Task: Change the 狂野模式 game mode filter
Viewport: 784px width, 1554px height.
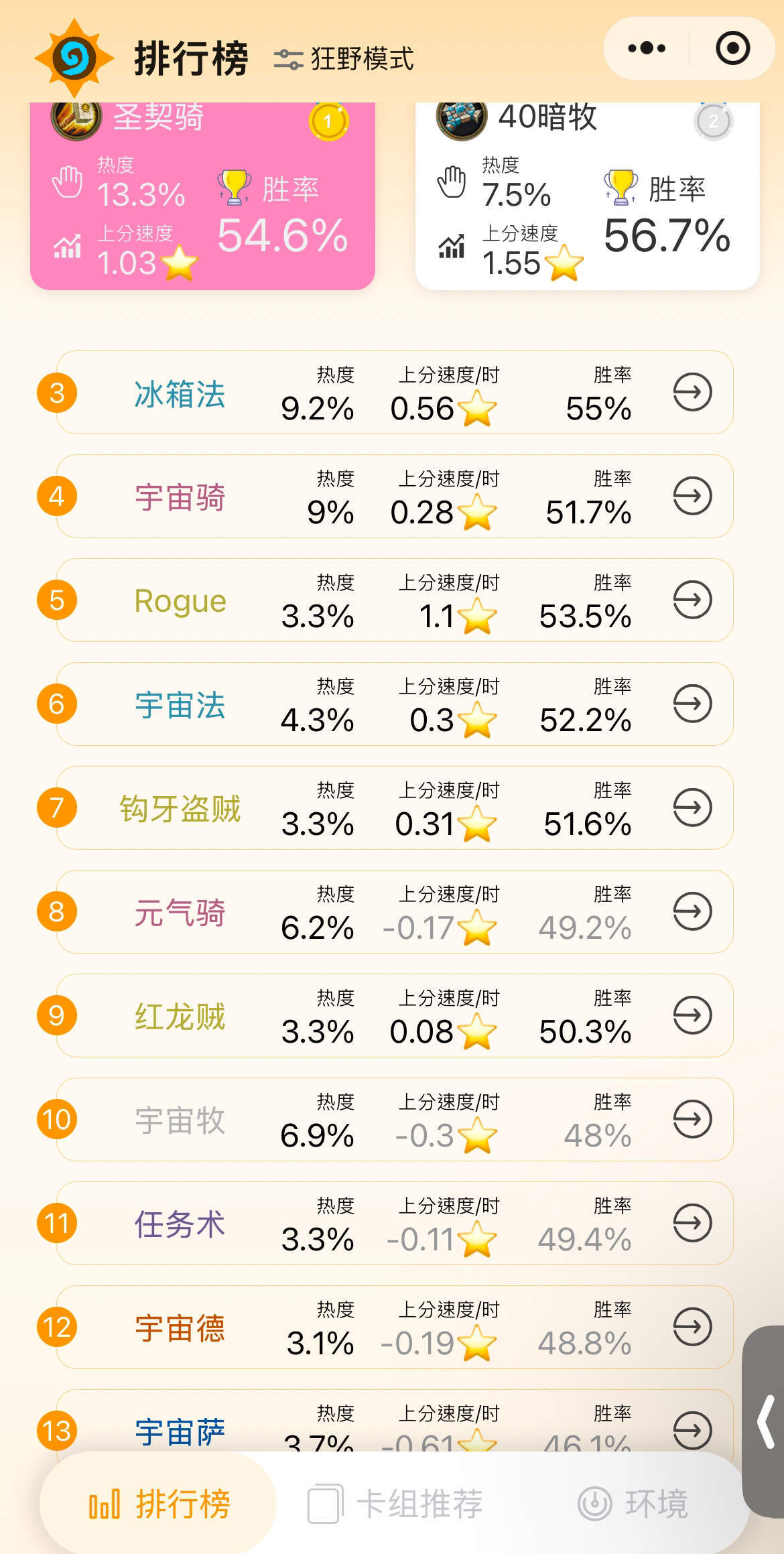Action: [x=344, y=59]
